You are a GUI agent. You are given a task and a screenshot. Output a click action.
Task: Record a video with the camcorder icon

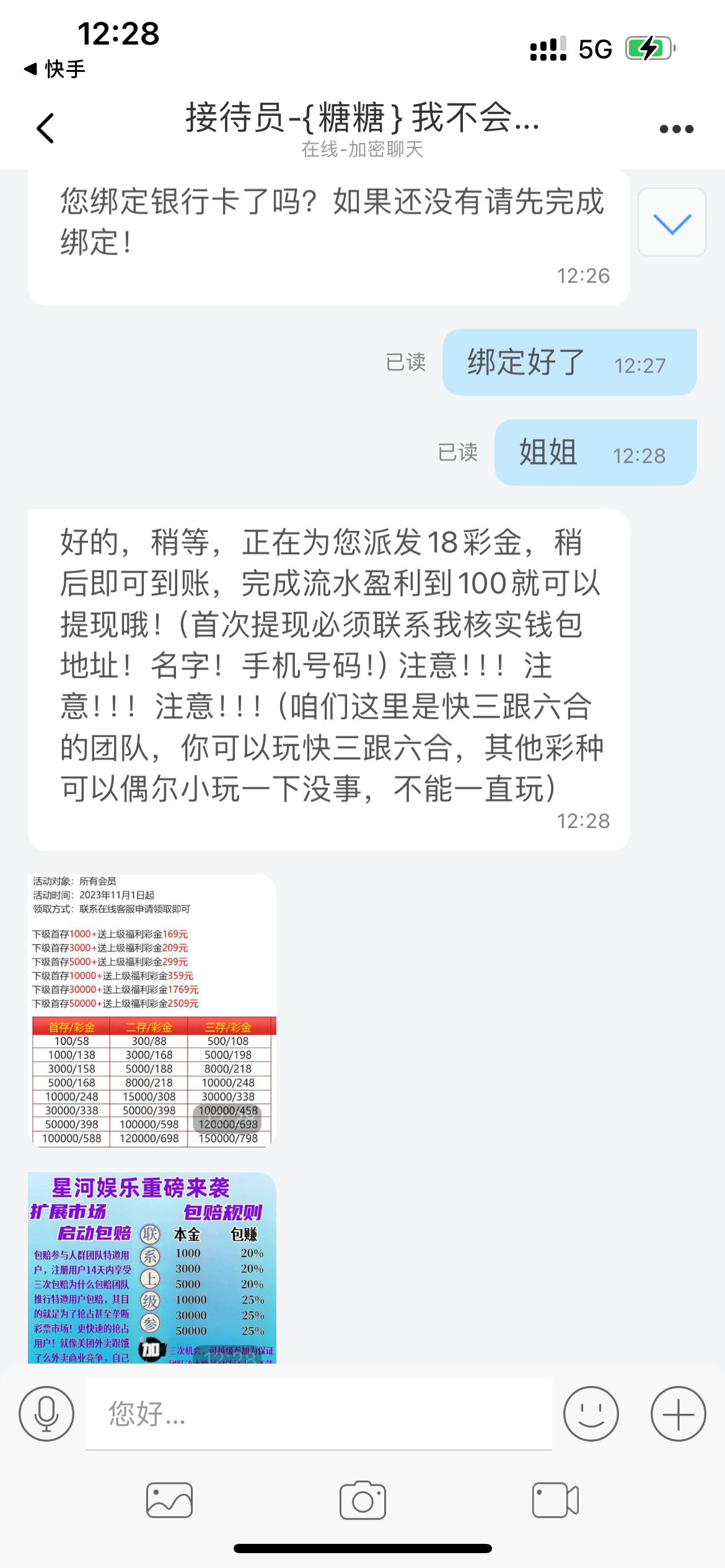pos(555,1500)
